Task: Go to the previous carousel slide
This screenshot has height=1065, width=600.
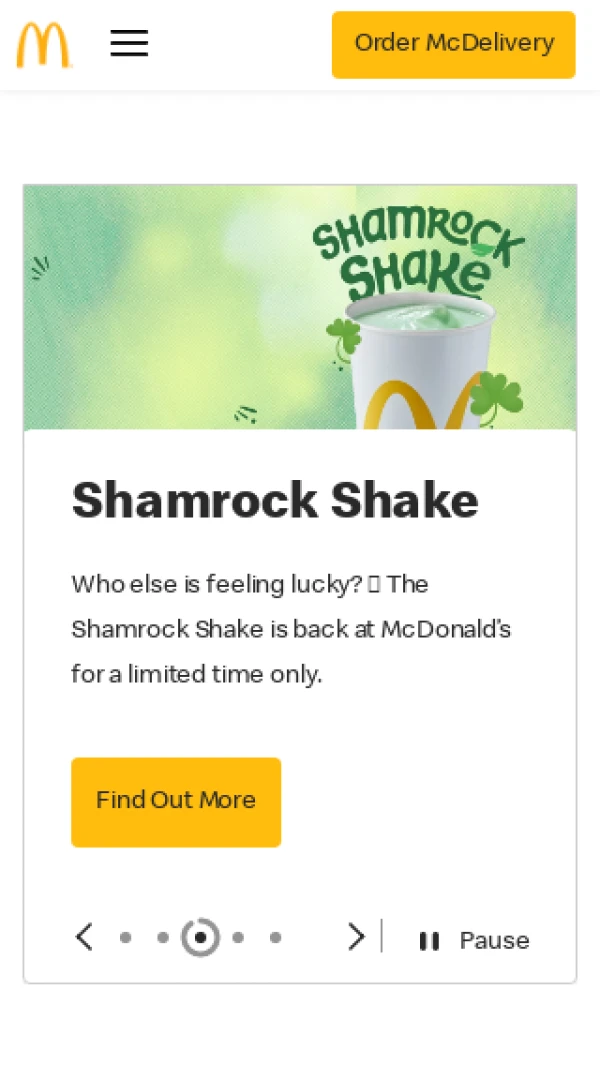Action: 85,937
